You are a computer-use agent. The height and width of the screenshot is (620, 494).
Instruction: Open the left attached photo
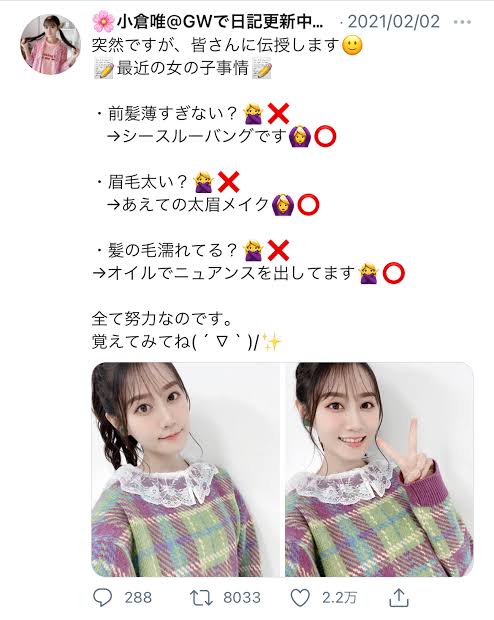(185, 469)
